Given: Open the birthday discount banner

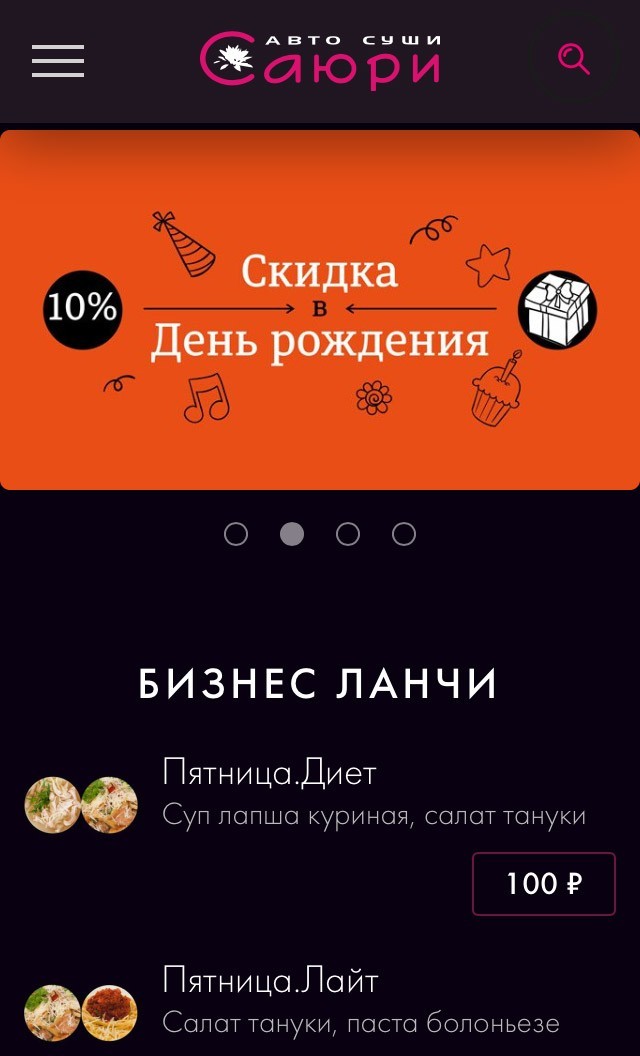Looking at the screenshot, I should pyautogui.click(x=320, y=310).
